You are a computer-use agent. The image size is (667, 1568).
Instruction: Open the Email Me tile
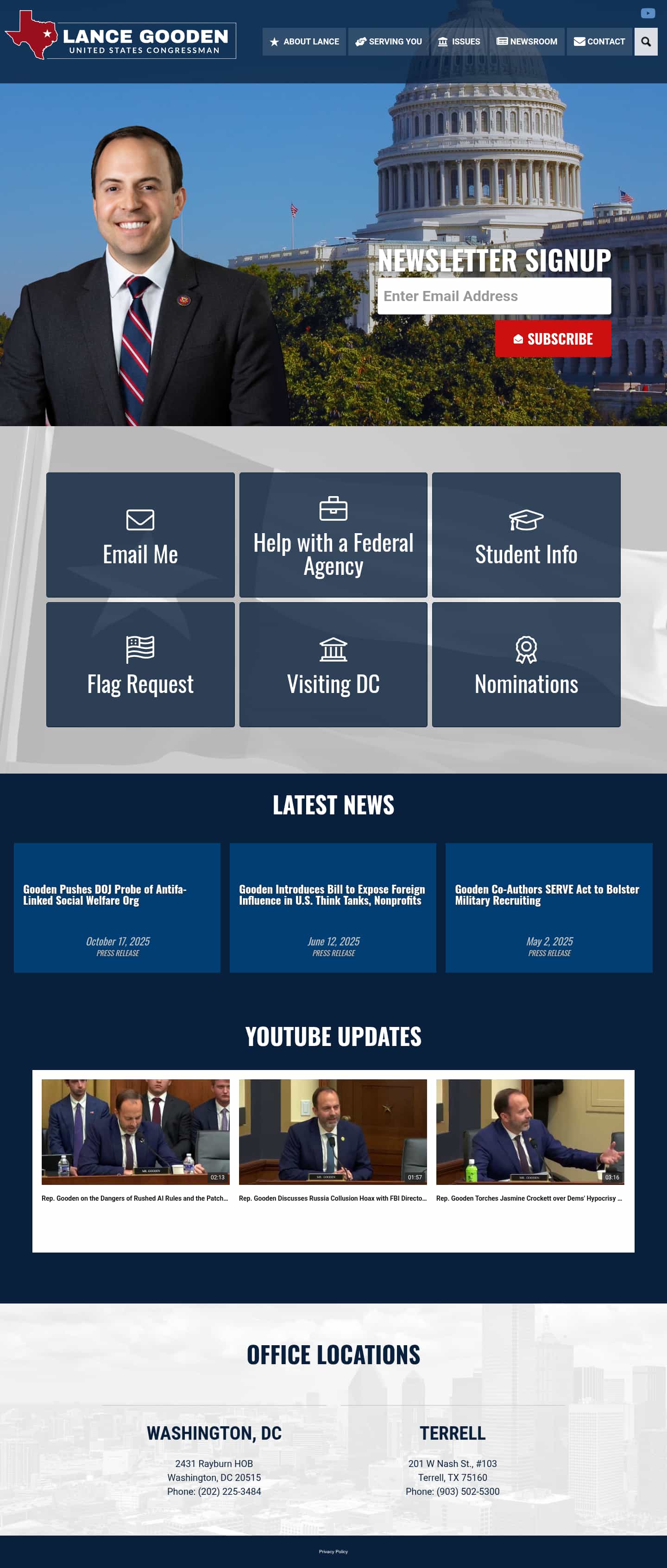tap(140, 535)
